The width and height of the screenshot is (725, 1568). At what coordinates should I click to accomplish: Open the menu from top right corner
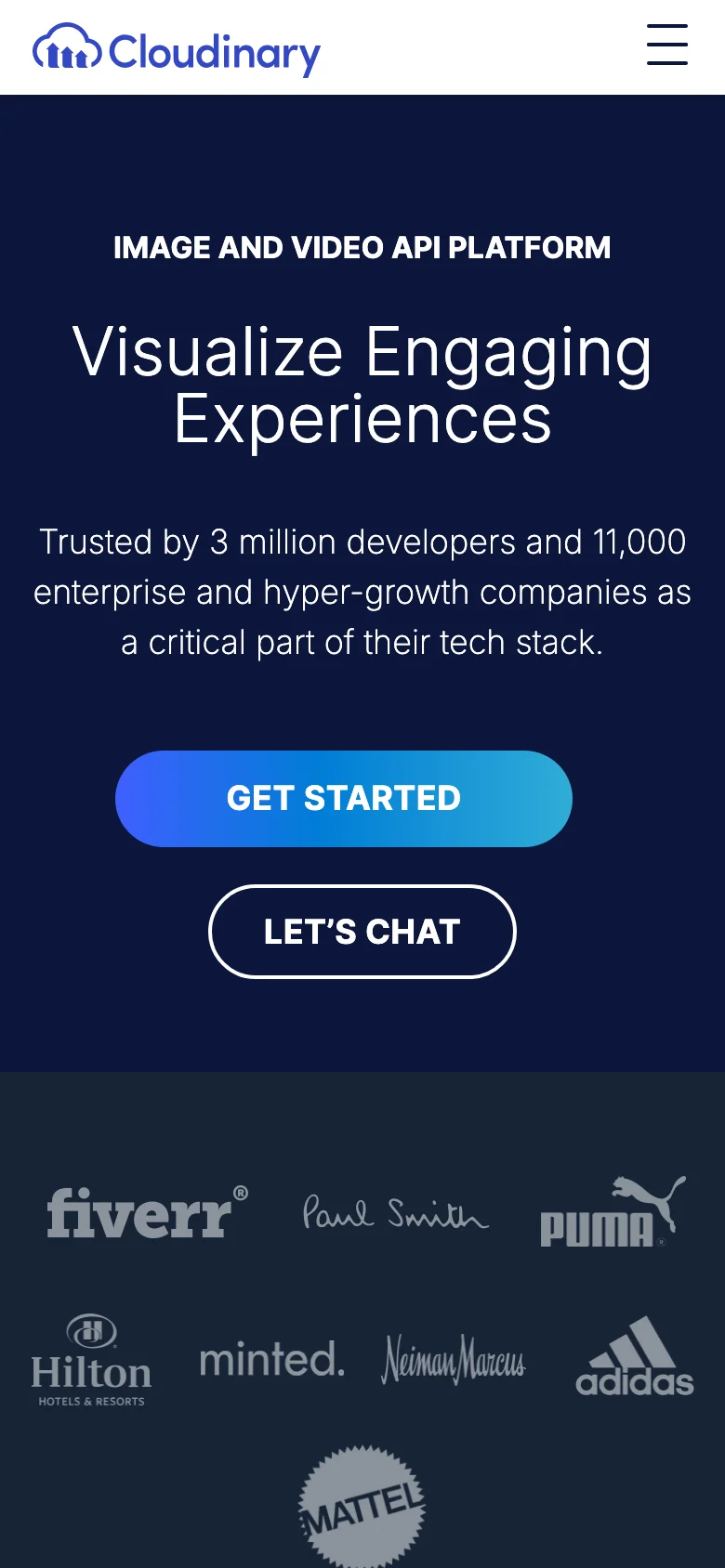click(666, 46)
